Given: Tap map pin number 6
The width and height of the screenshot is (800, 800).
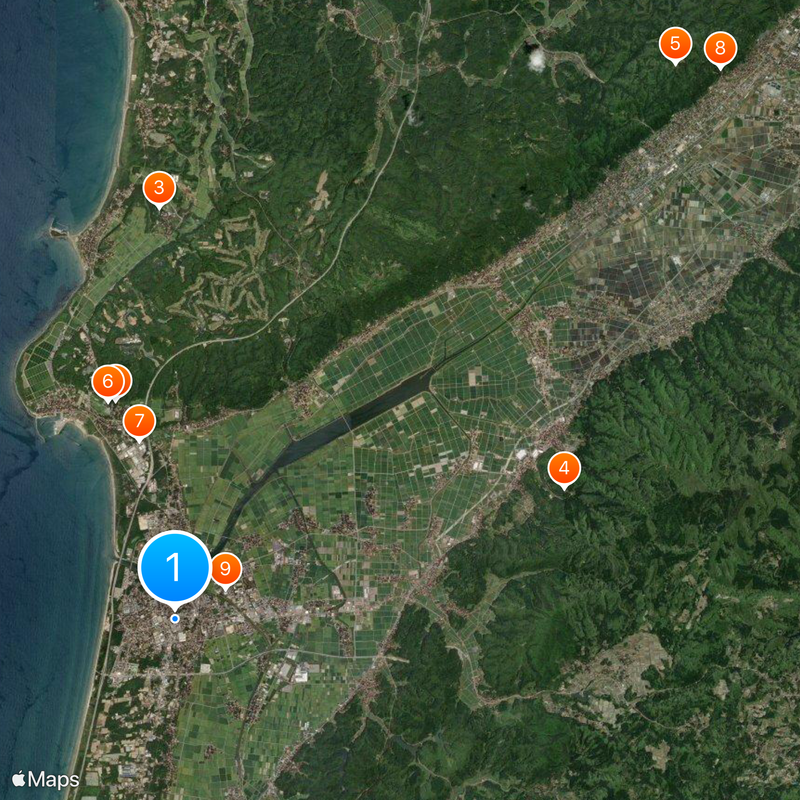Looking at the screenshot, I should pyautogui.click(x=106, y=381).
